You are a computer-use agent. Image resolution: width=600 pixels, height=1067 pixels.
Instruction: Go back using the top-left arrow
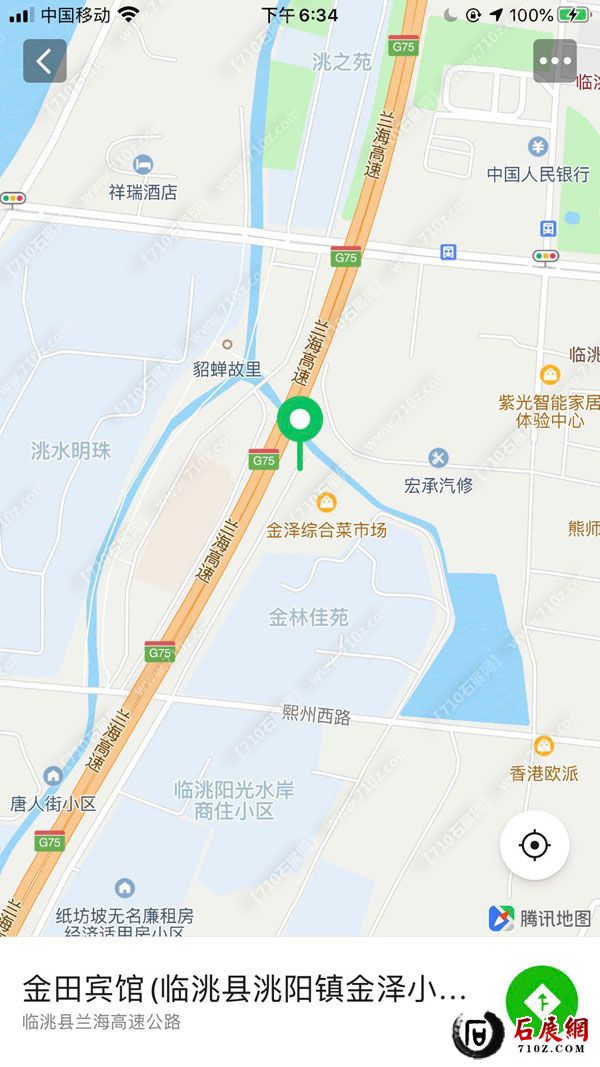(x=44, y=61)
